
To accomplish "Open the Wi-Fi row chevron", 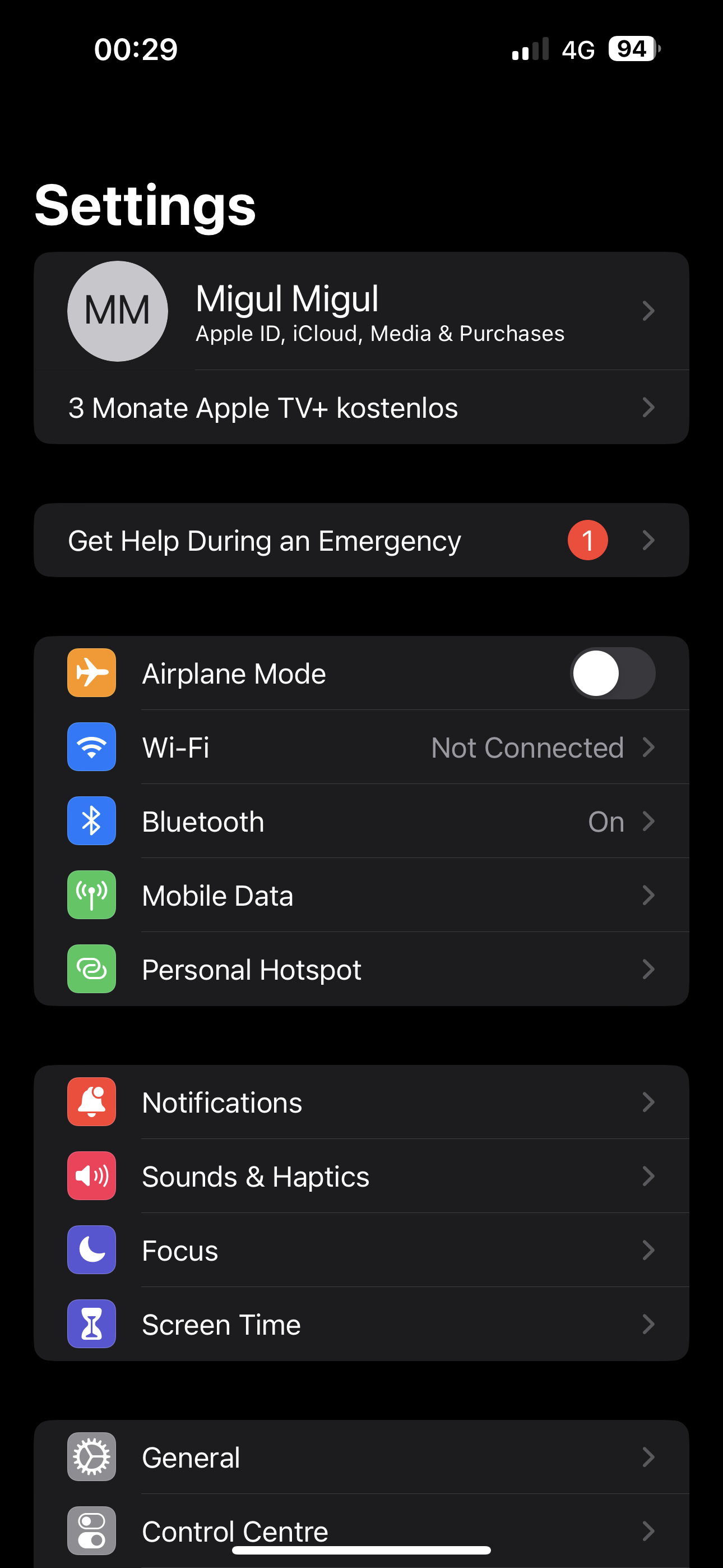I will point(650,747).
